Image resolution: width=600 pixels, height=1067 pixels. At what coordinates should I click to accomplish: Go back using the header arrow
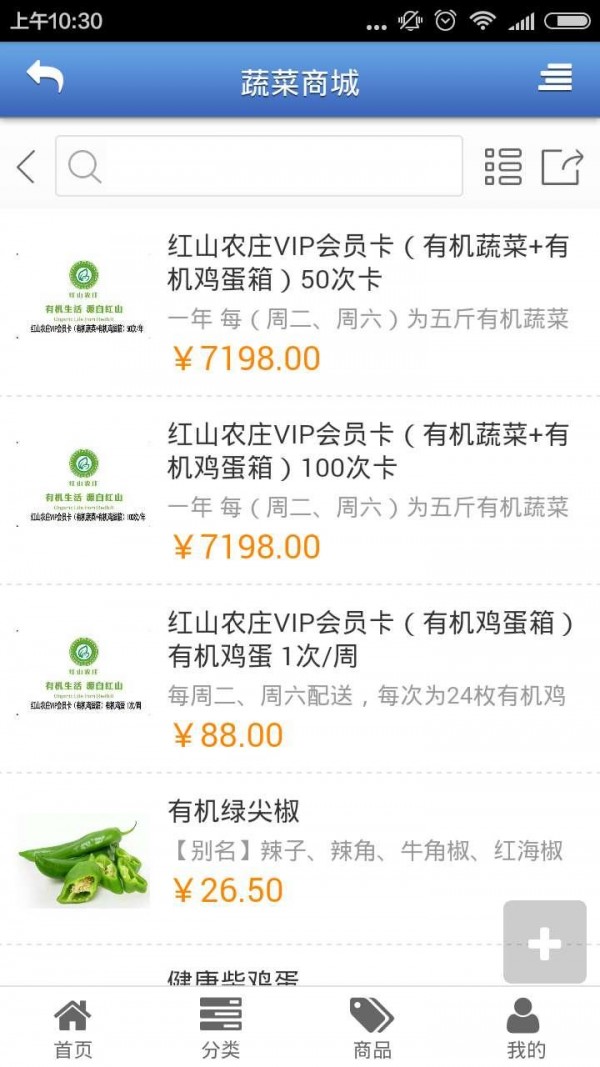click(x=45, y=78)
